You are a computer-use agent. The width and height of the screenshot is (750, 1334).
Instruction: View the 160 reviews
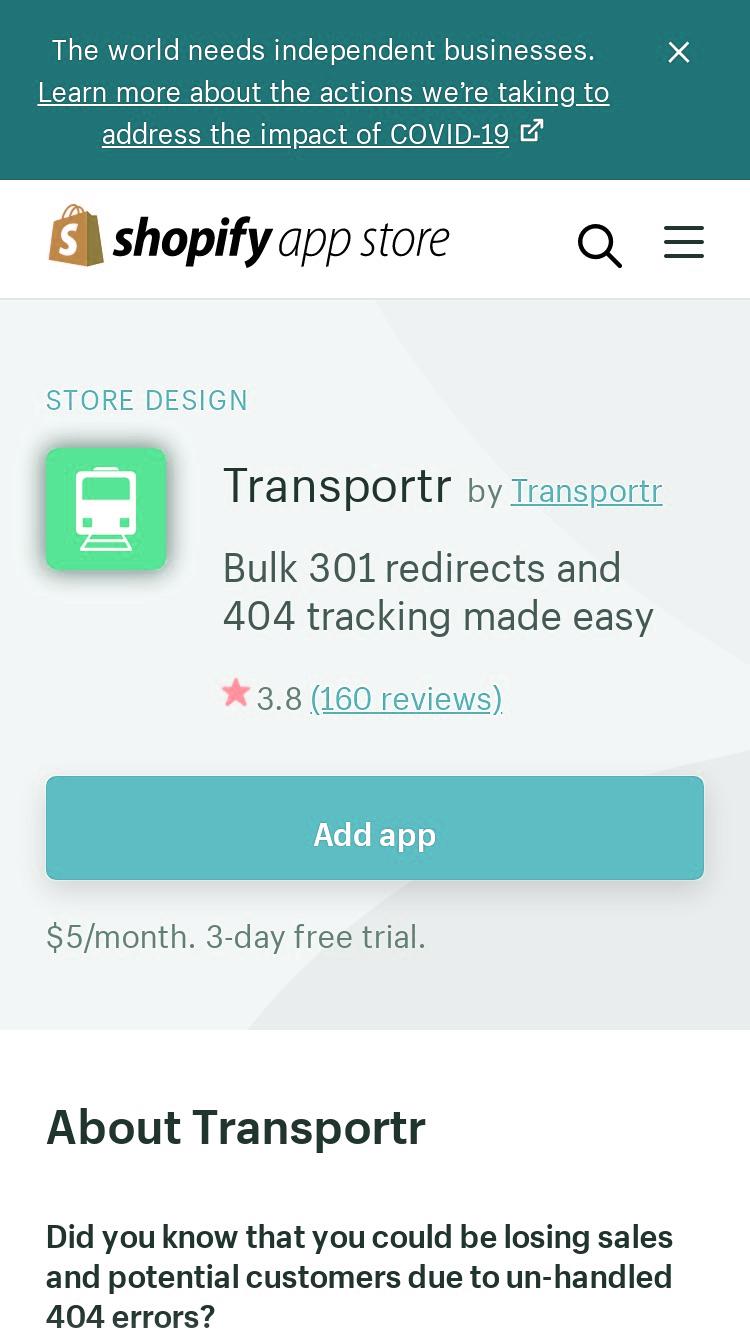(x=406, y=698)
